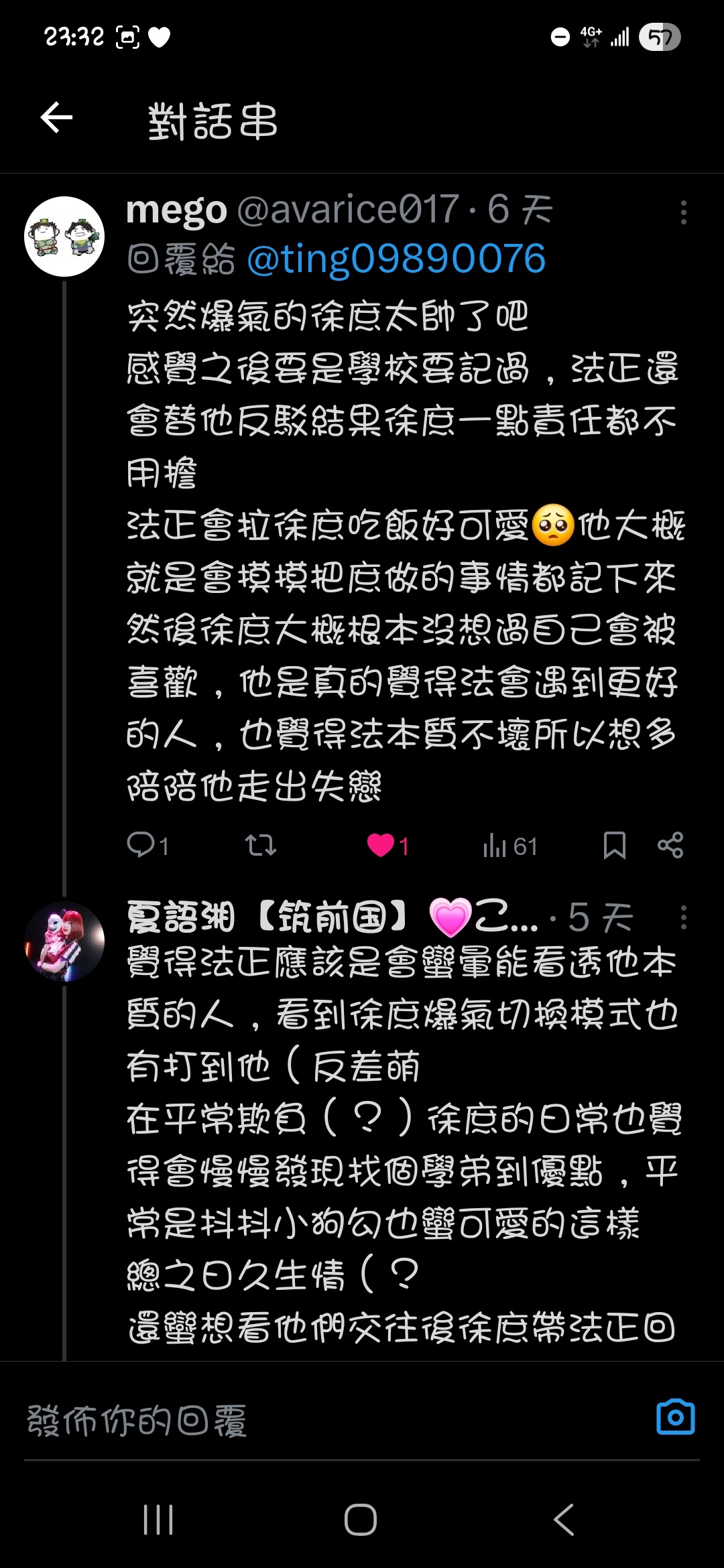Screen dimensions: 724x1568
Task: View analytics for mego's post
Action: (x=509, y=846)
